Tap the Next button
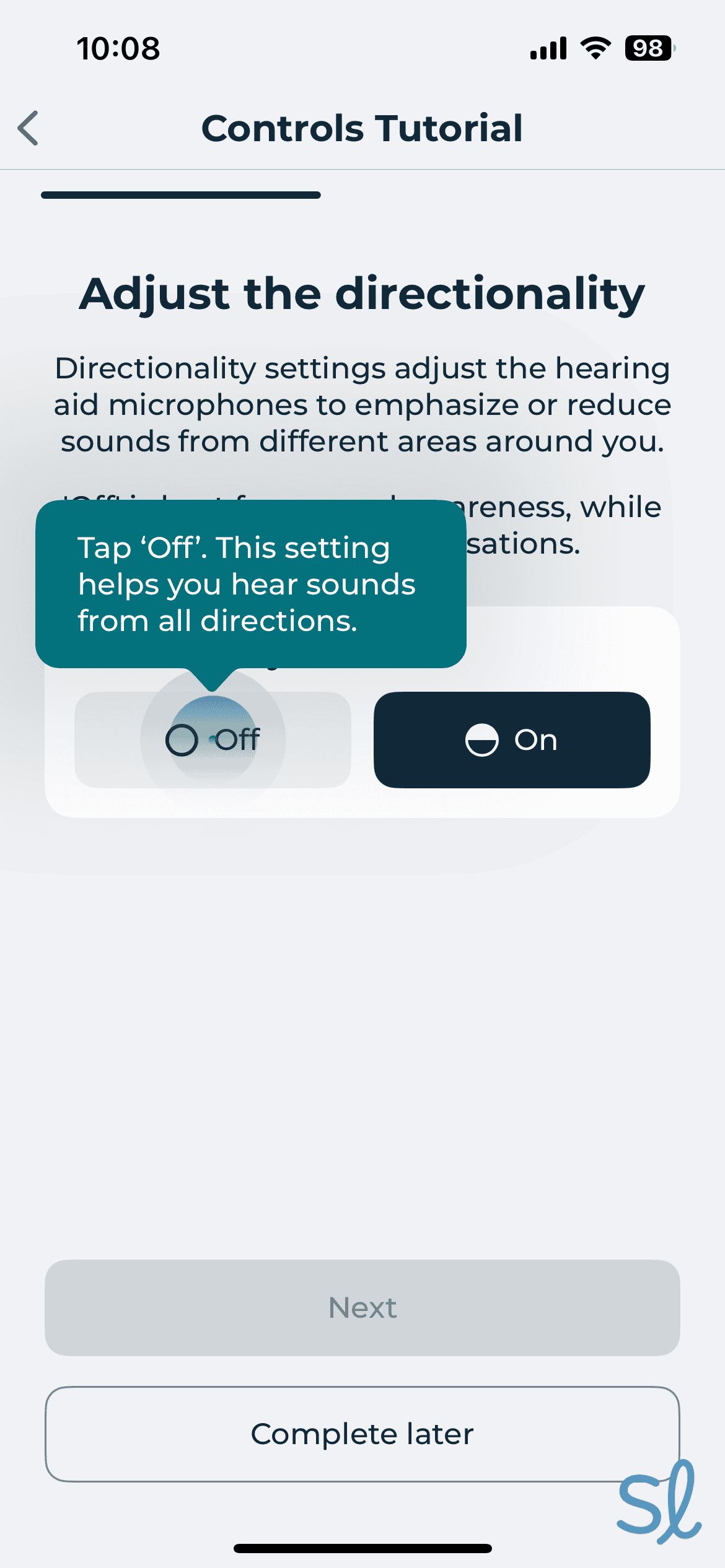Viewport: 725px width, 1568px height. (x=362, y=1307)
